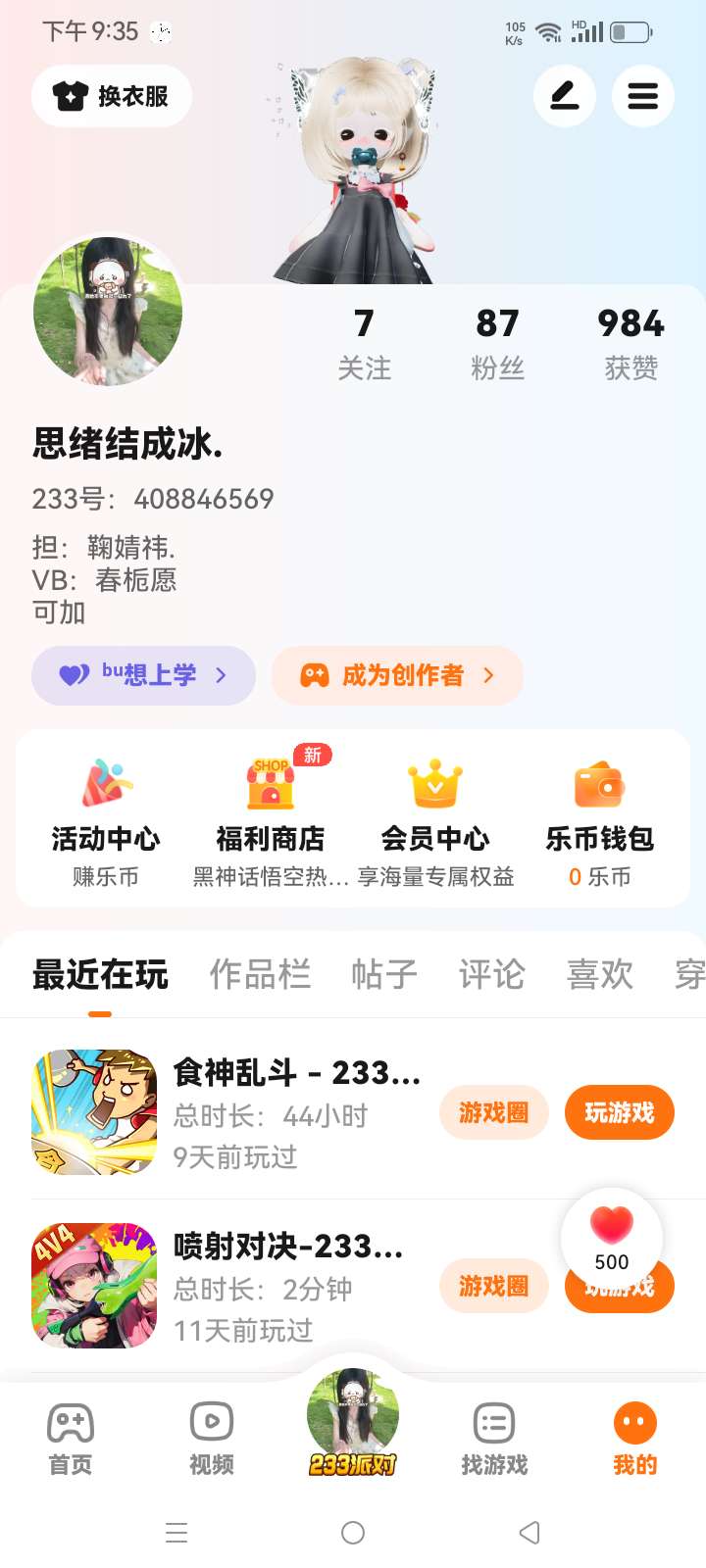Open the profile avatar photo
Image resolution: width=706 pixels, height=1568 pixels.
108,312
